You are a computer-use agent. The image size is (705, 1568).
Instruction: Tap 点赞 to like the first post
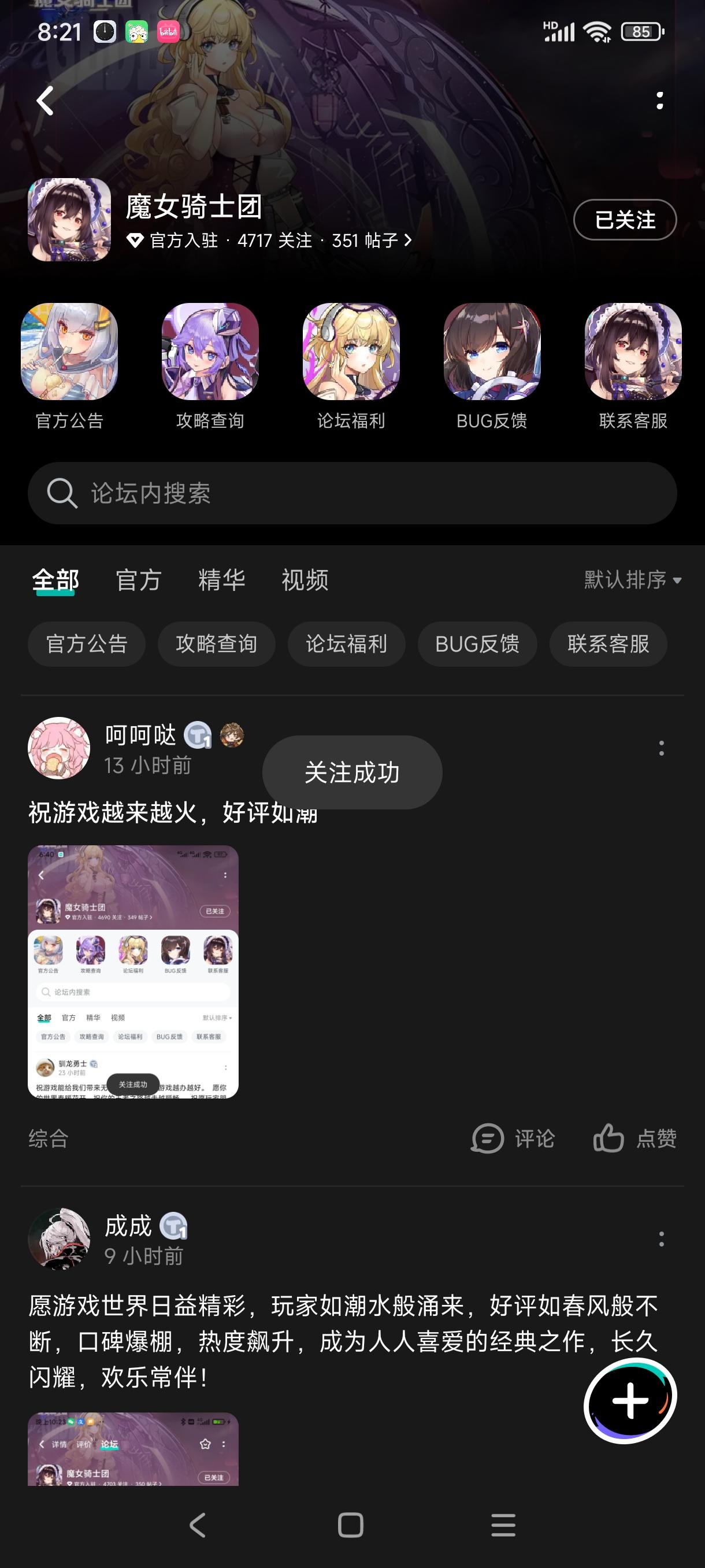pos(636,1138)
